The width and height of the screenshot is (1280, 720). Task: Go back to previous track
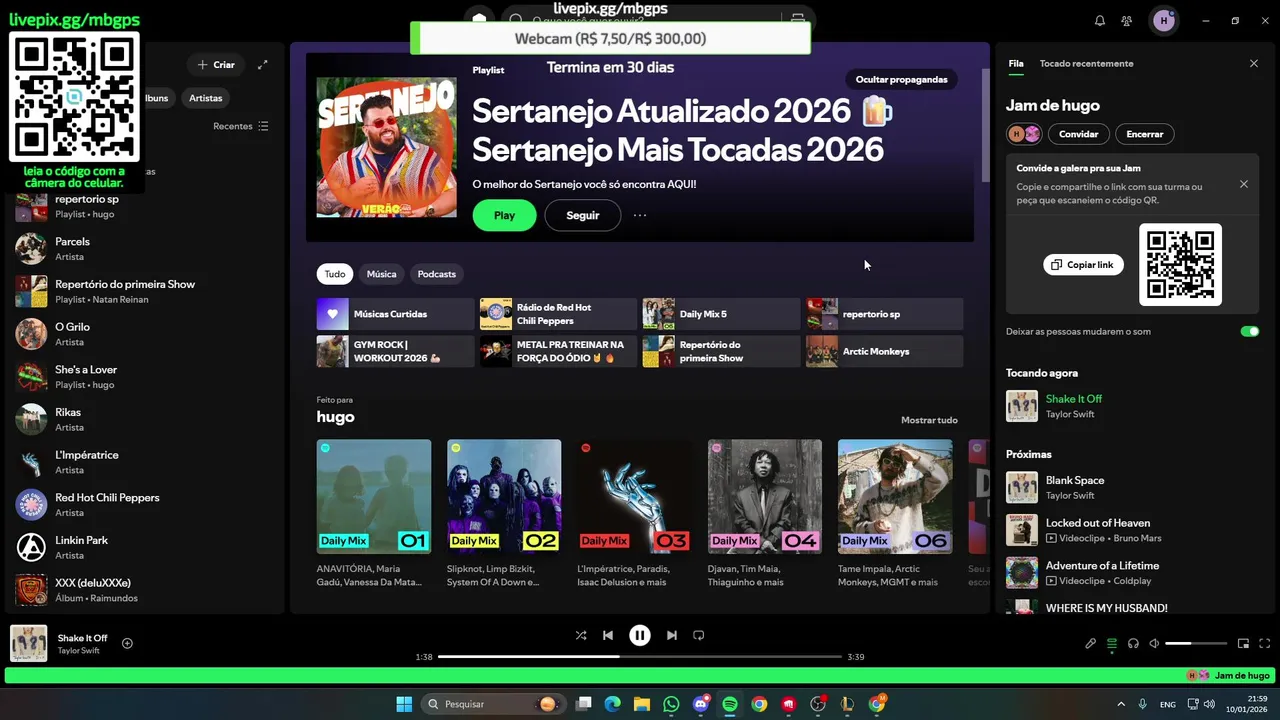click(x=608, y=635)
